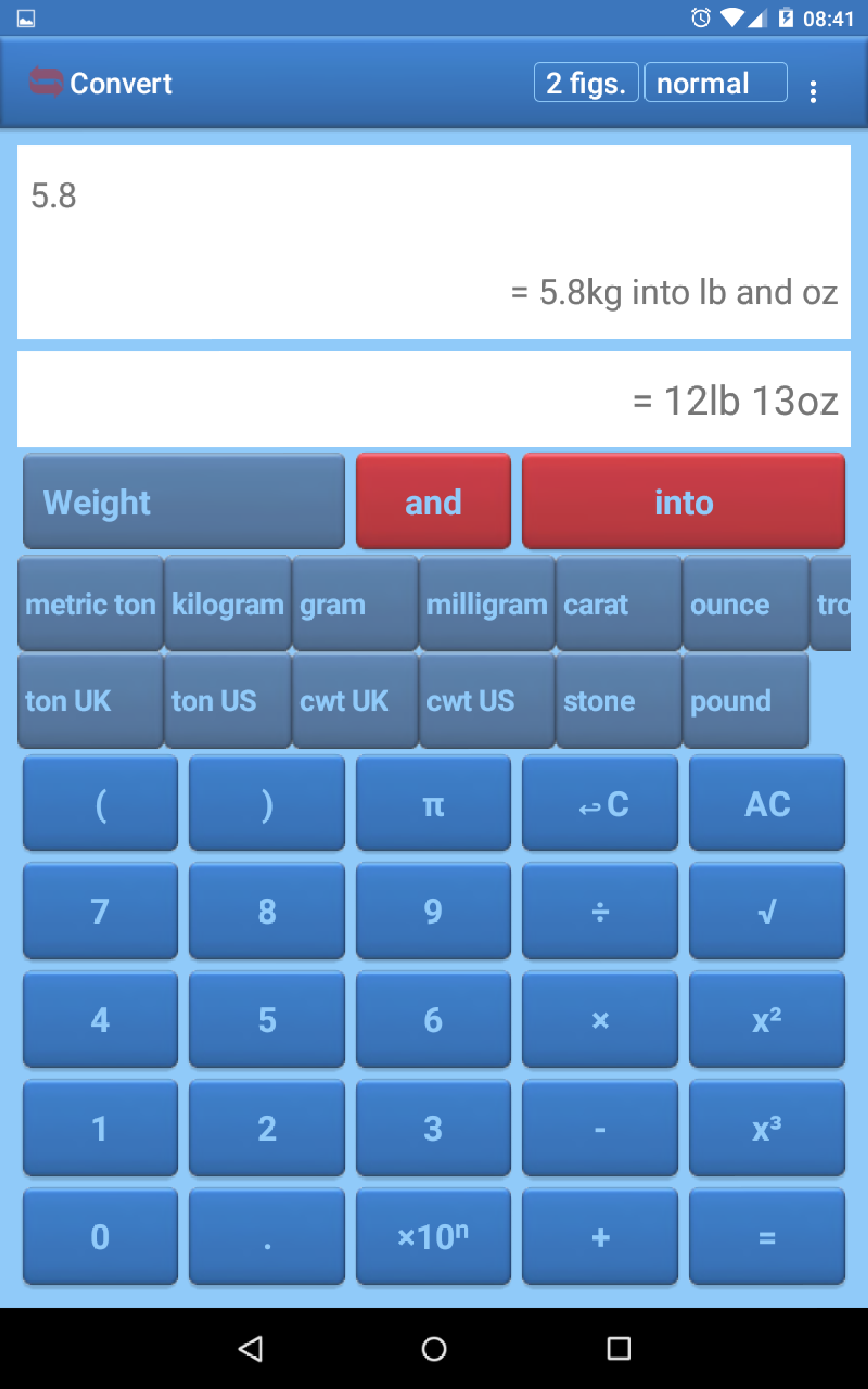Open the normal notation selector

coord(716,82)
